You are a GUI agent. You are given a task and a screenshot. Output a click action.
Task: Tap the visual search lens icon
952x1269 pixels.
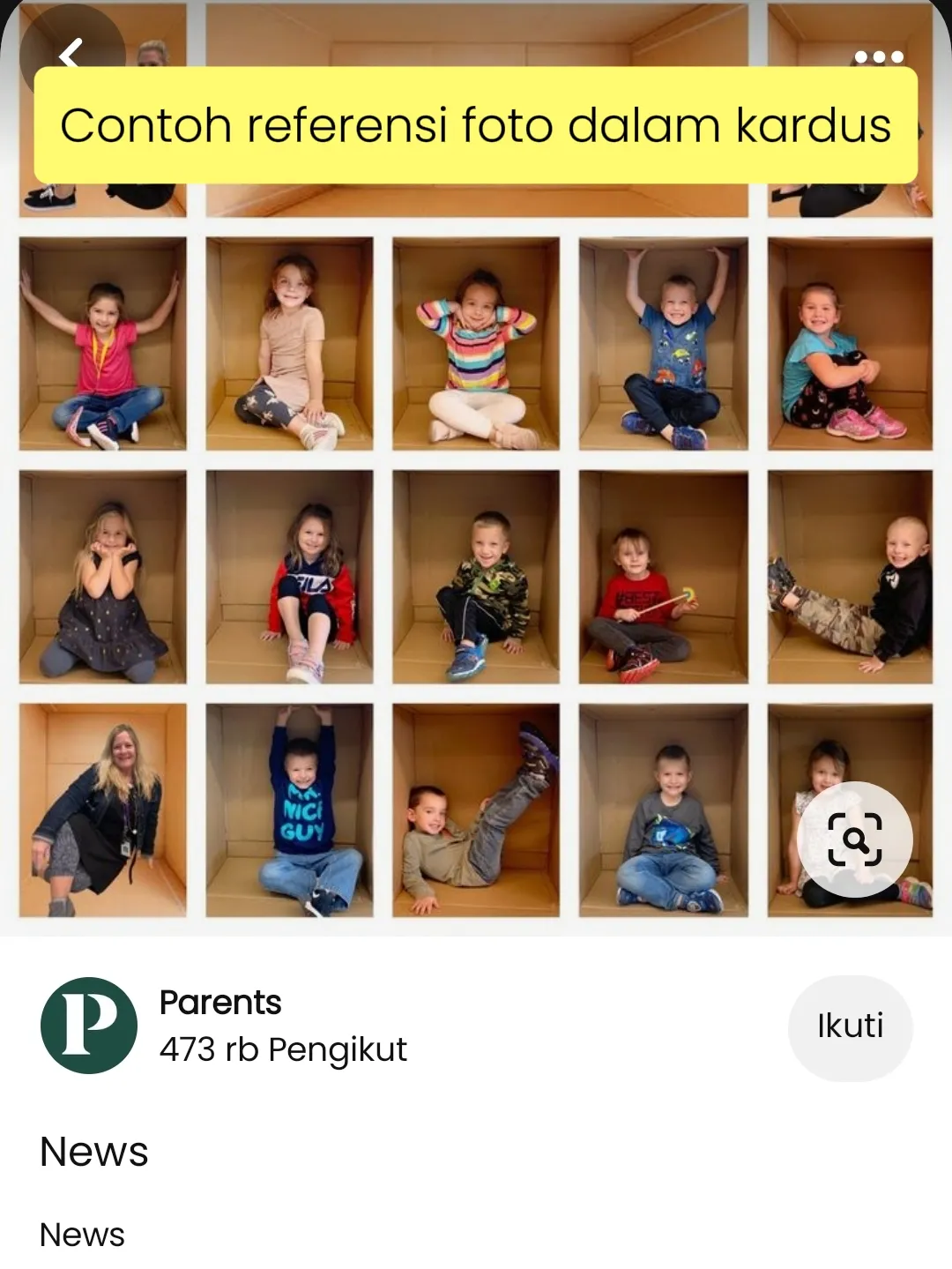[x=854, y=839]
